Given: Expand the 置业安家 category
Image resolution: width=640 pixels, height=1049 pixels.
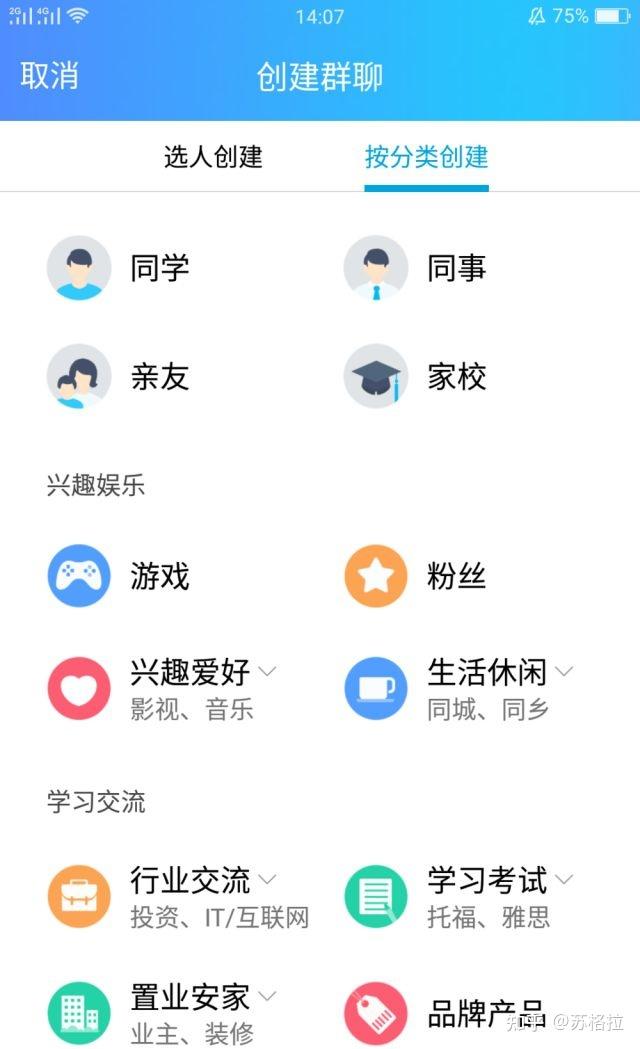Looking at the screenshot, I should (163, 1014).
